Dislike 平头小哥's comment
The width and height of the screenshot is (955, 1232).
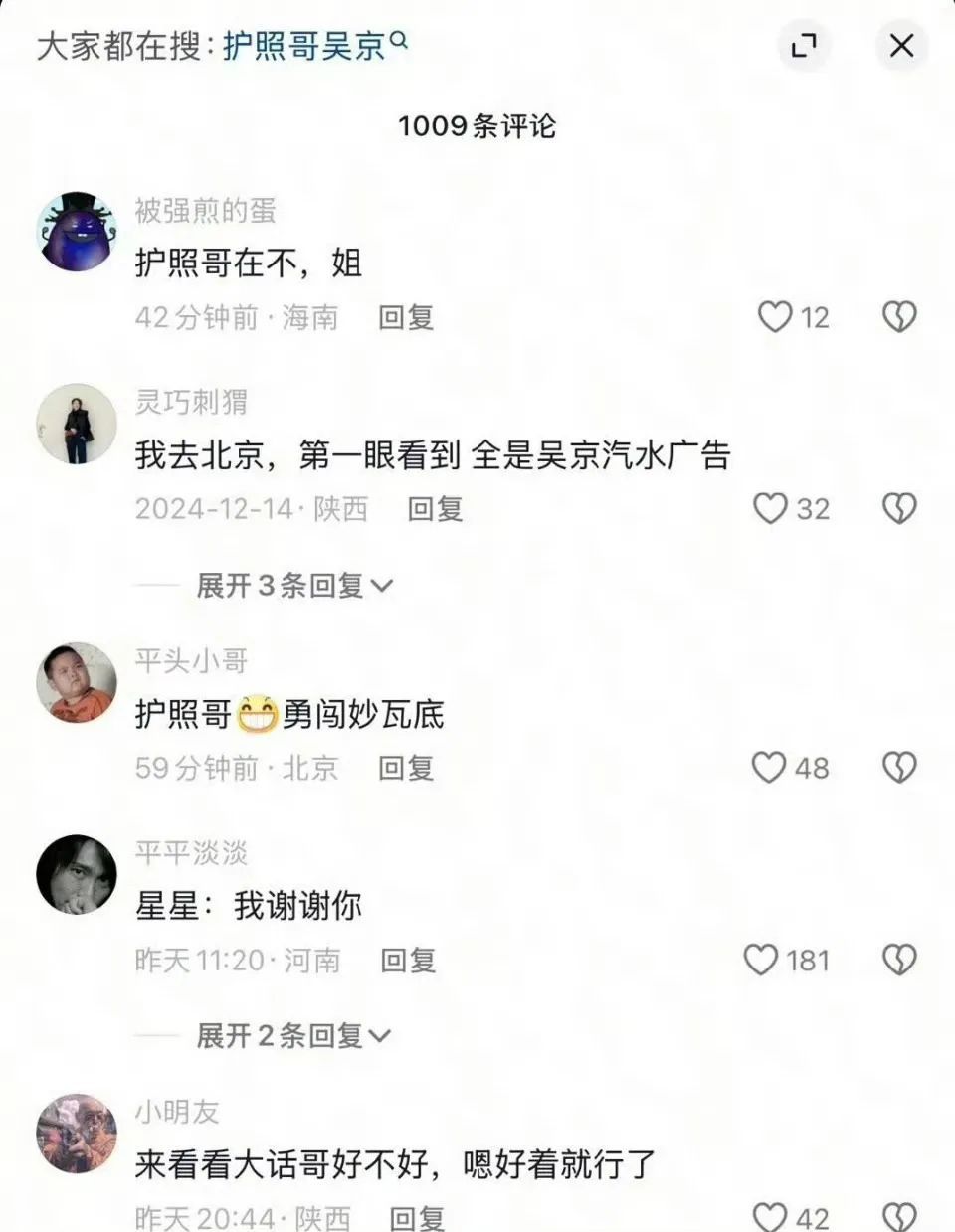pos(899,768)
